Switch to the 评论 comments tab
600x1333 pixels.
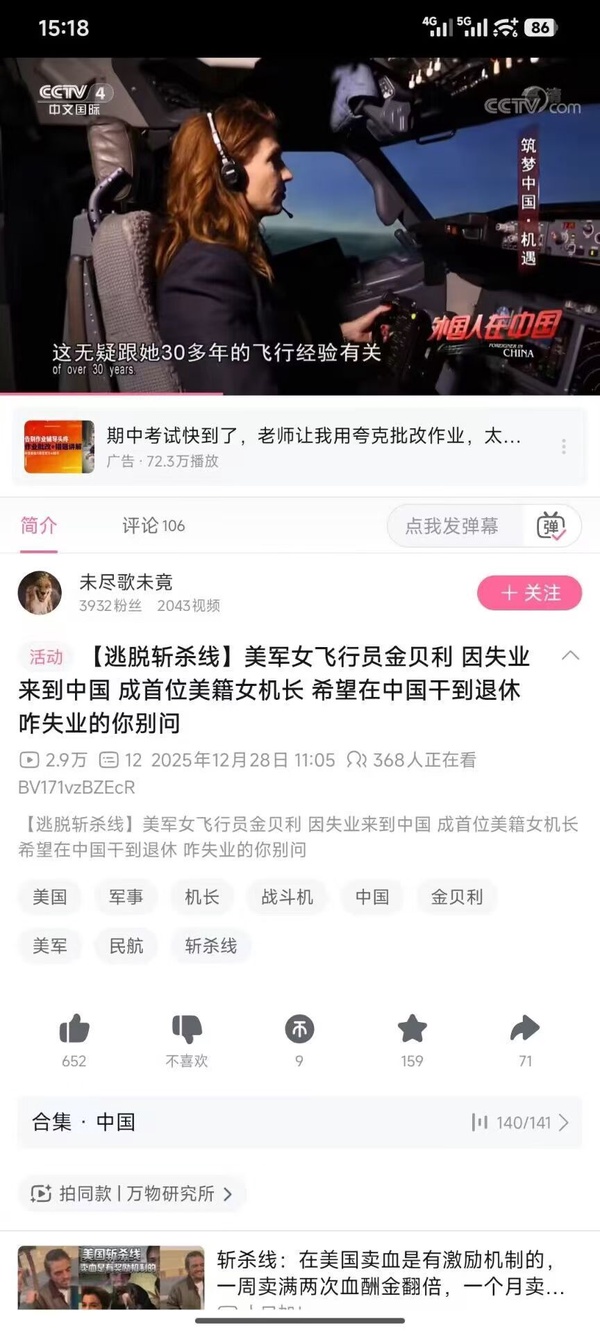coord(153,526)
